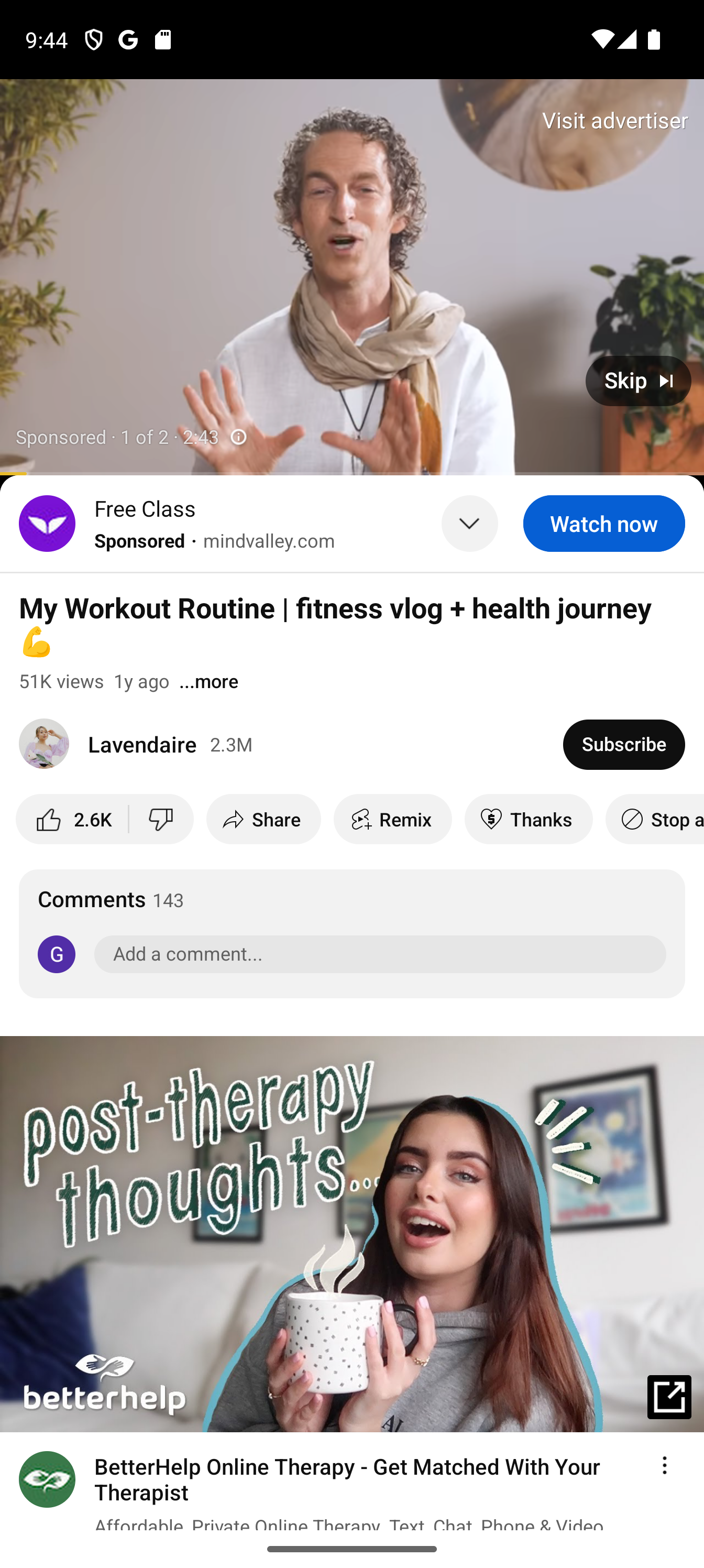Open Lavendaire channel profile picture
The image size is (704, 1568).
(44, 744)
